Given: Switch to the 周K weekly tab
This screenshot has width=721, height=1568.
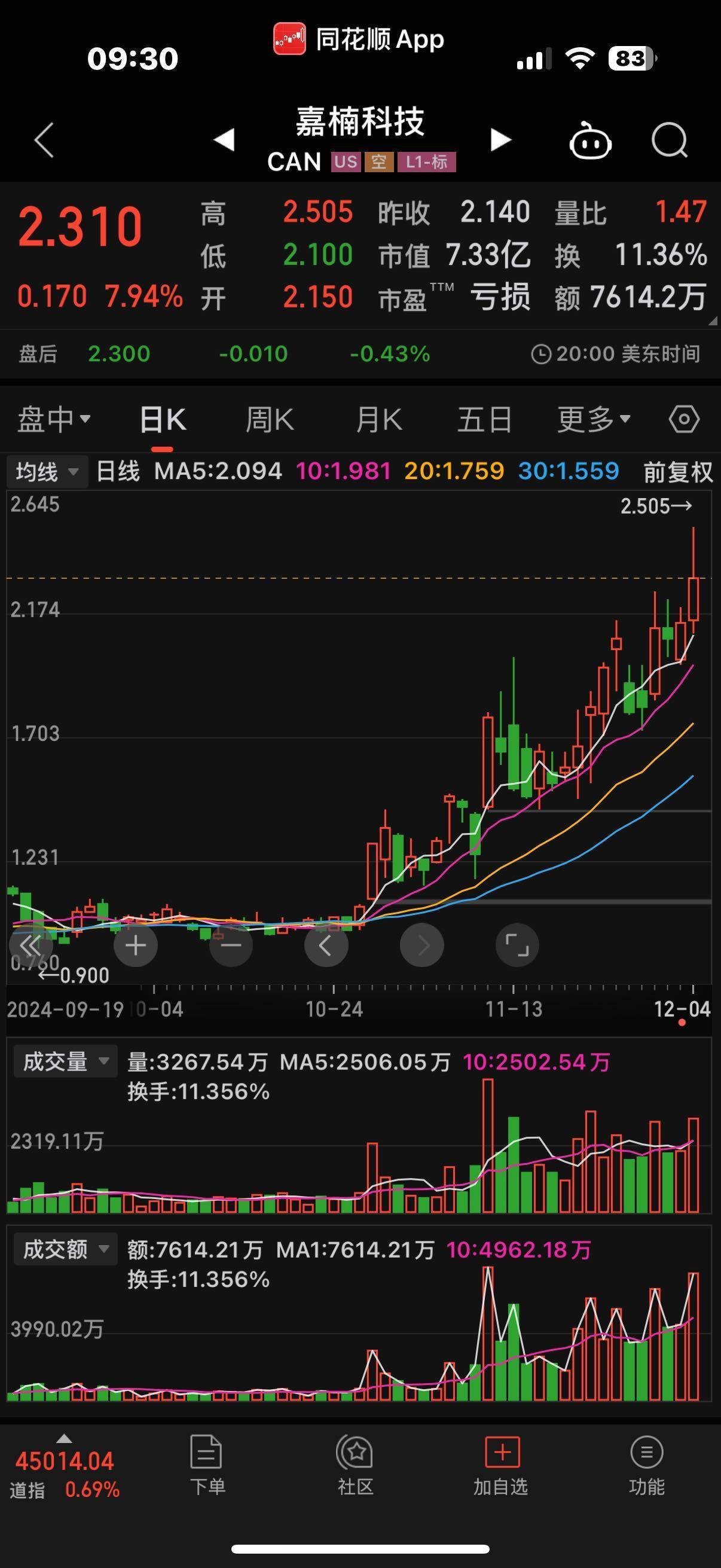Looking at the screenshot, I should click(270, 419).
